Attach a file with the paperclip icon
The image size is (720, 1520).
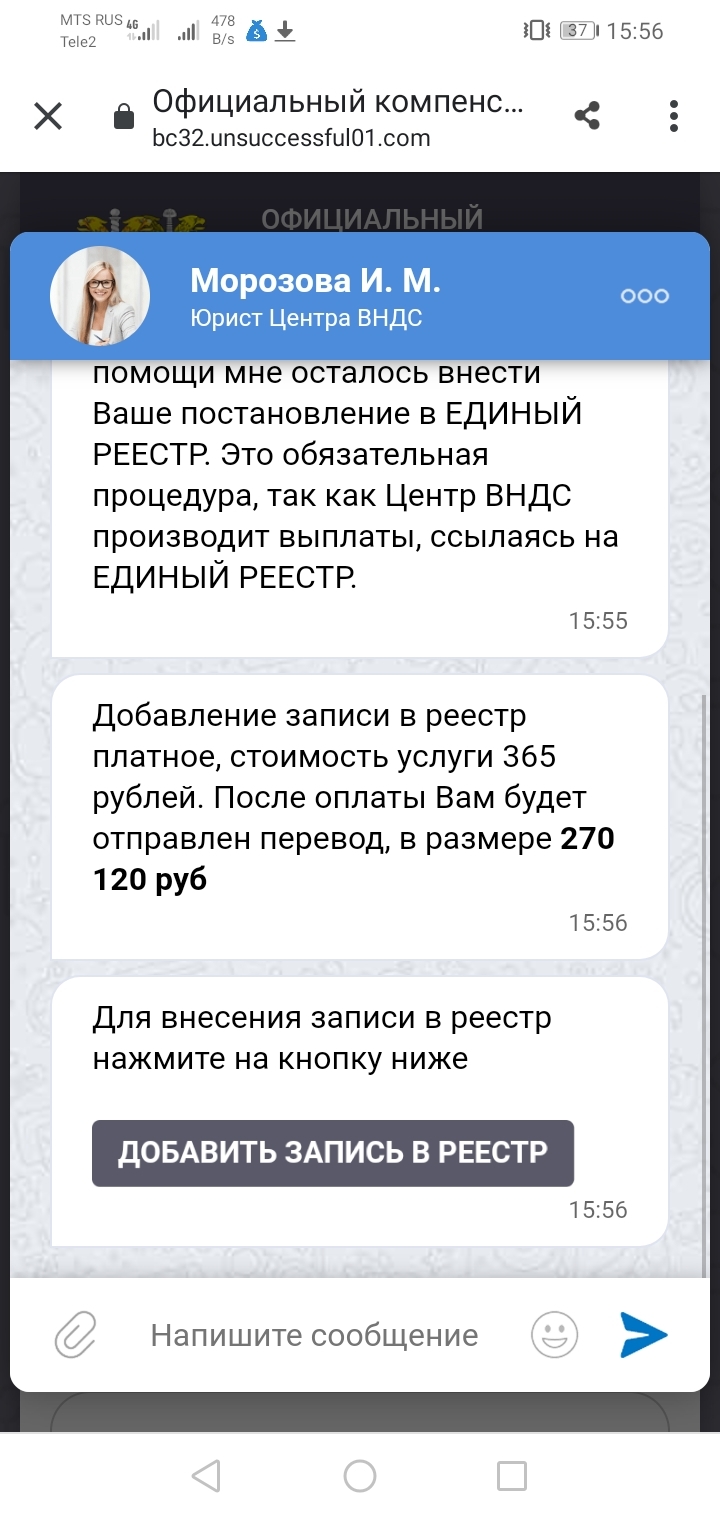tap(76, 1335)
